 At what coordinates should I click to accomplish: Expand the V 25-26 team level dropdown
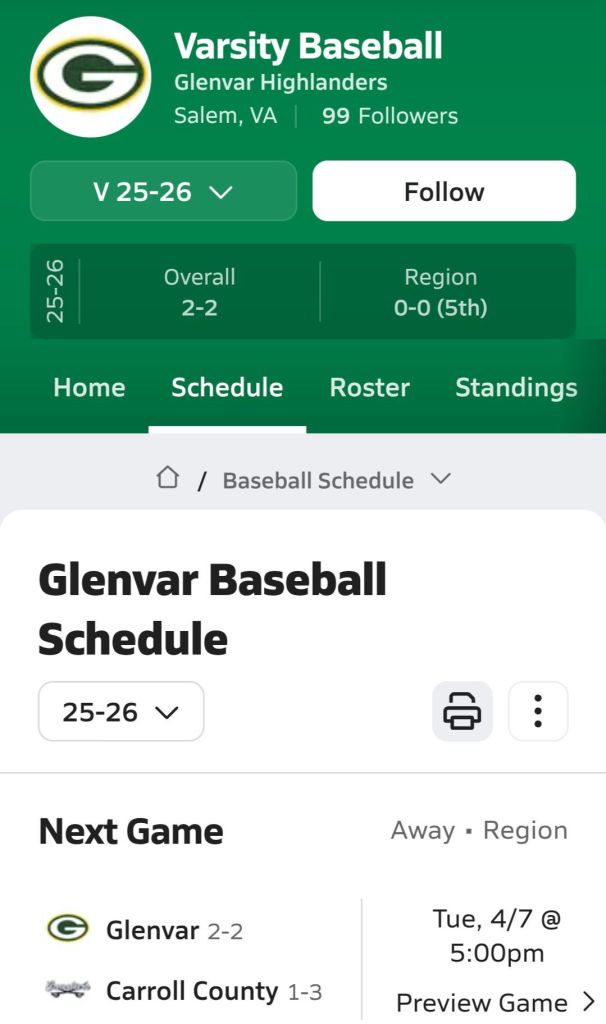[x=163, y=191]
